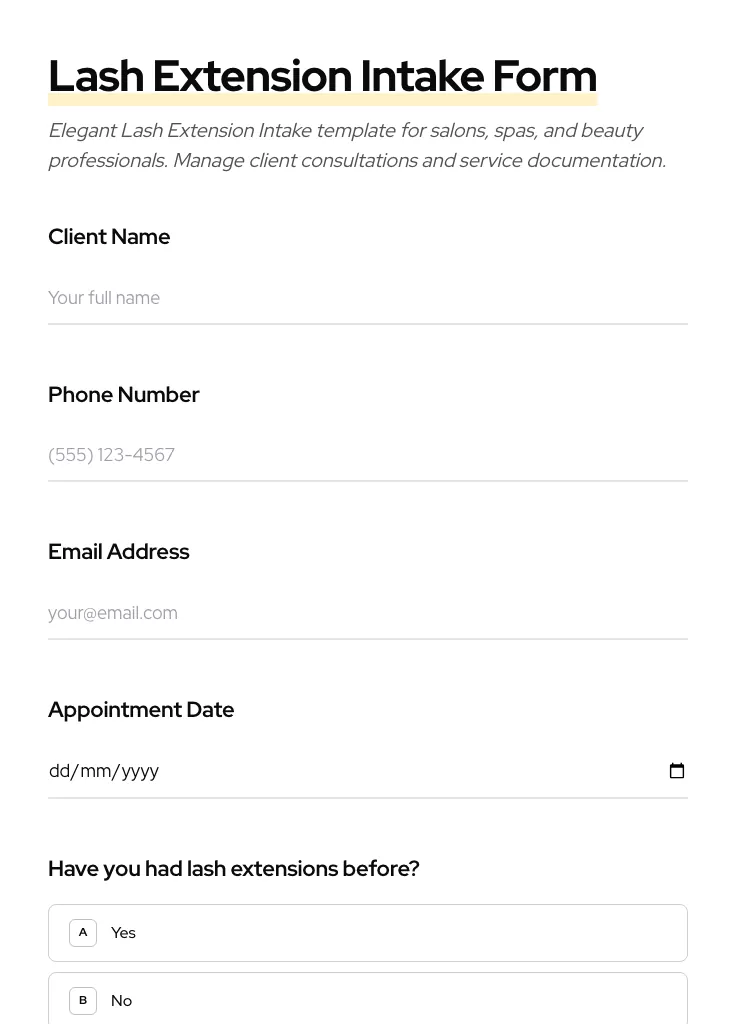Screen dimensions: 736x1024
Task: Focus the Client Name text field
Action: coord(367,298)
